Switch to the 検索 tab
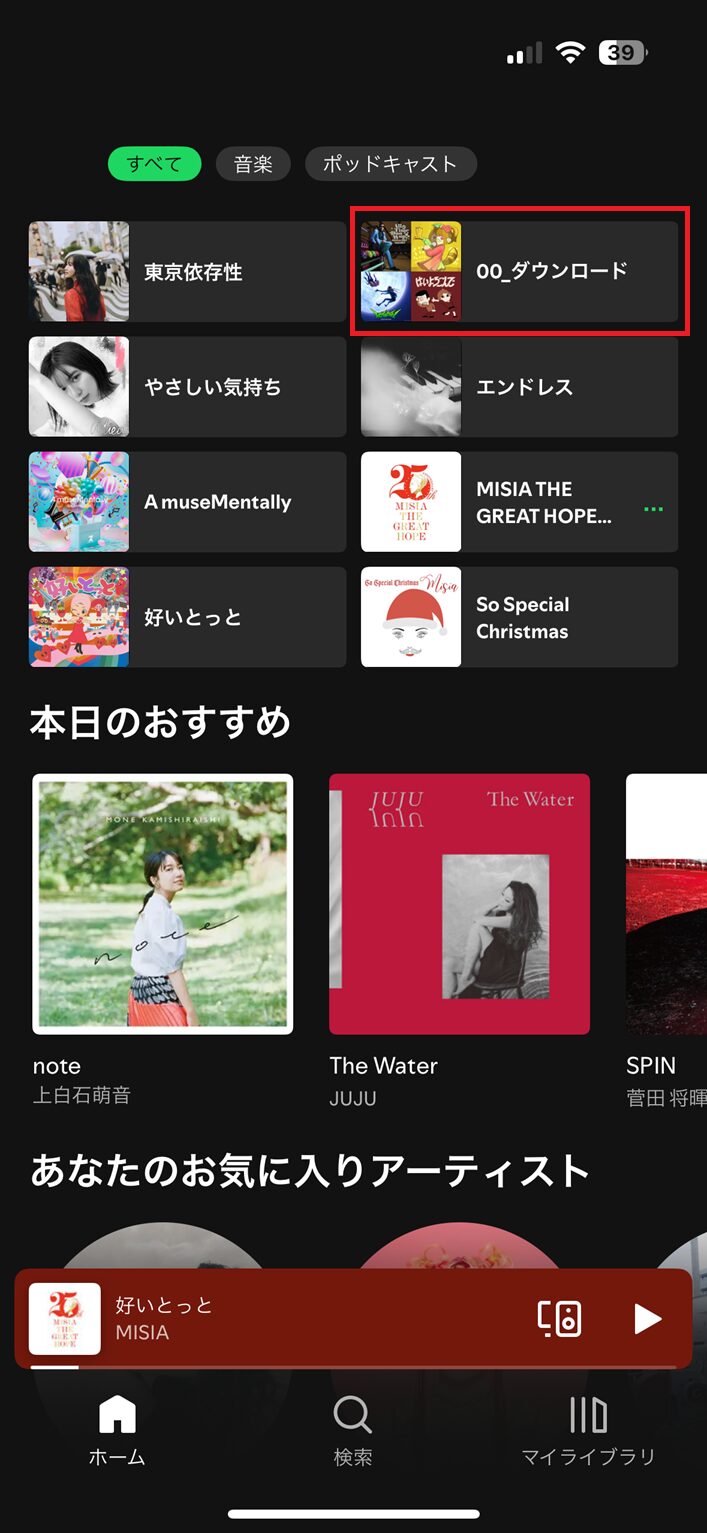This screenshot has width=707, height=1533. 352,1432
